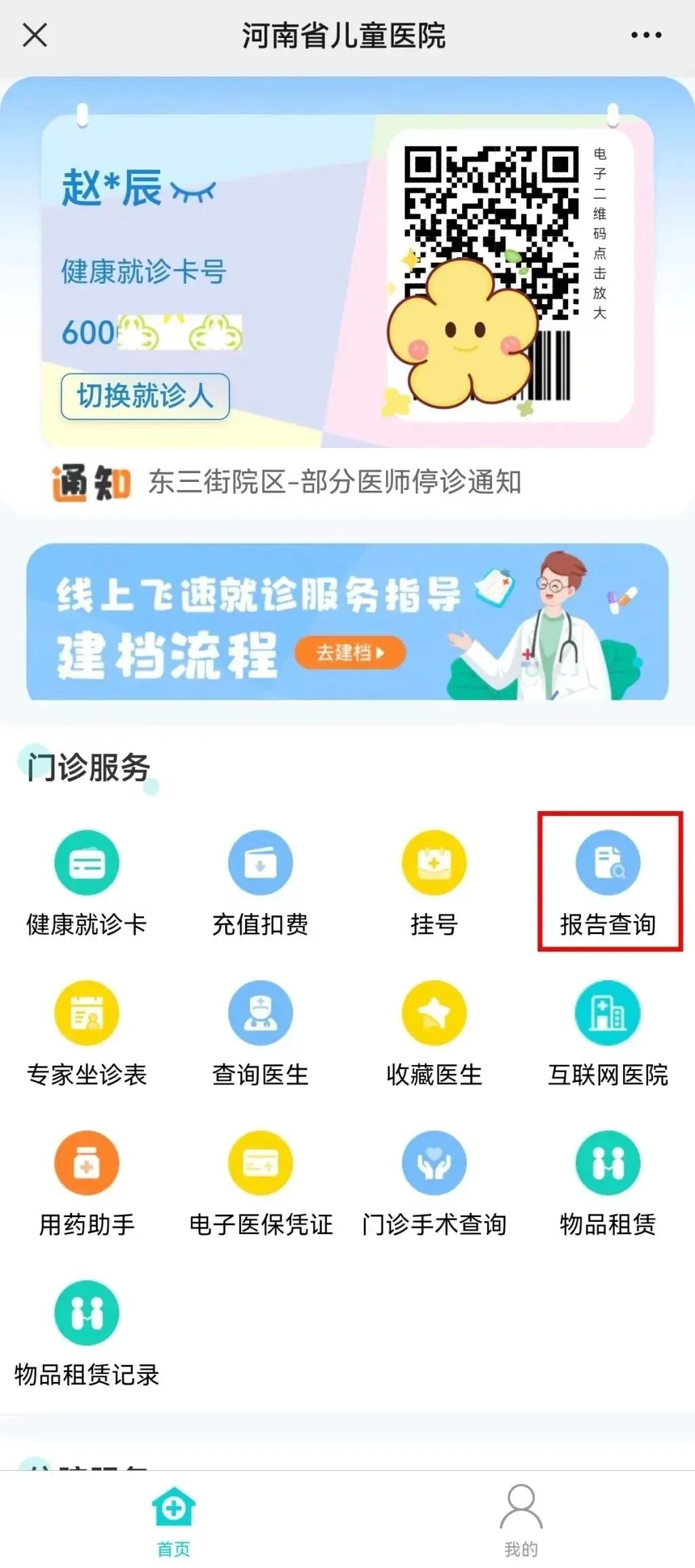Open 报告查询
Screen dimensions: 695x1568
point(608,883)
